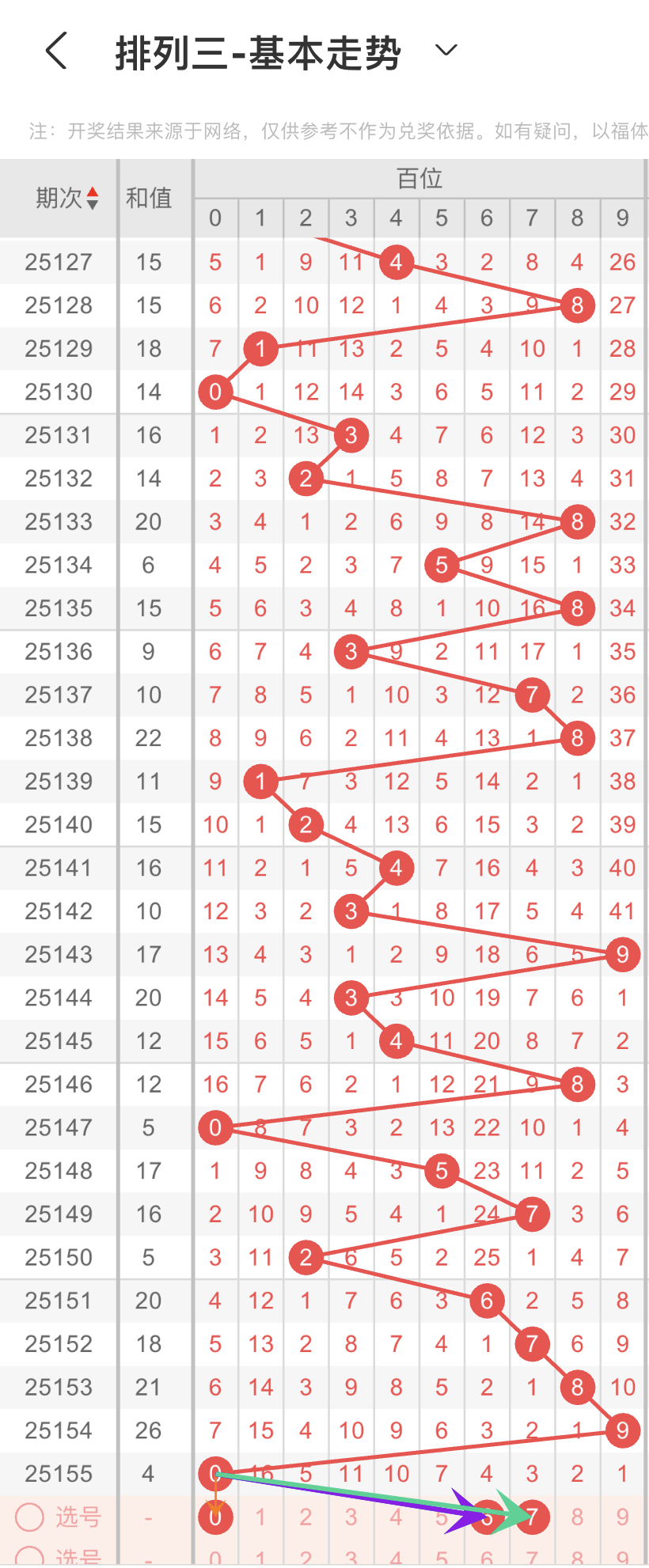
Task: Select the first 选号 row circle
Action: [x=30, y=1517]
